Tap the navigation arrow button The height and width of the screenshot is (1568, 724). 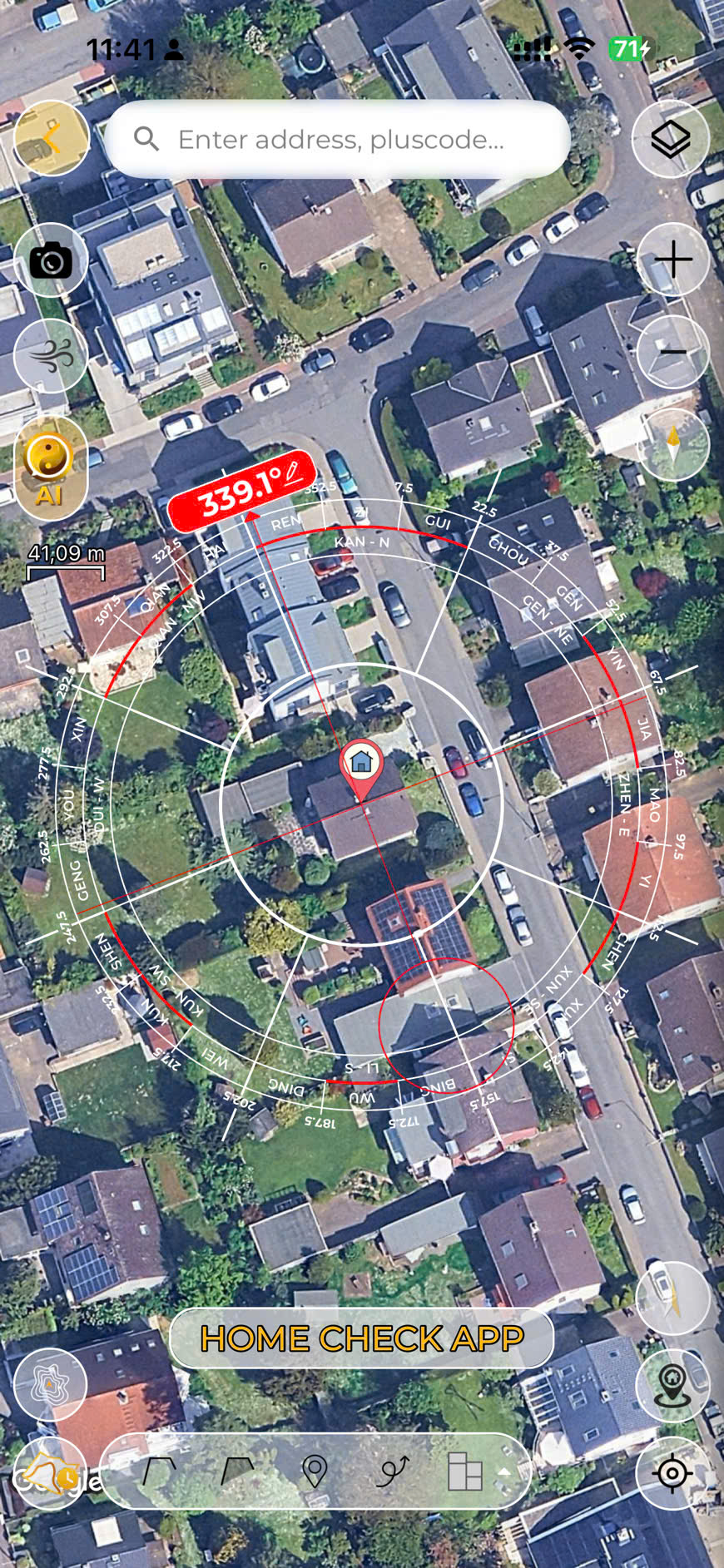pyautogui.click(x=672, y=1298)
